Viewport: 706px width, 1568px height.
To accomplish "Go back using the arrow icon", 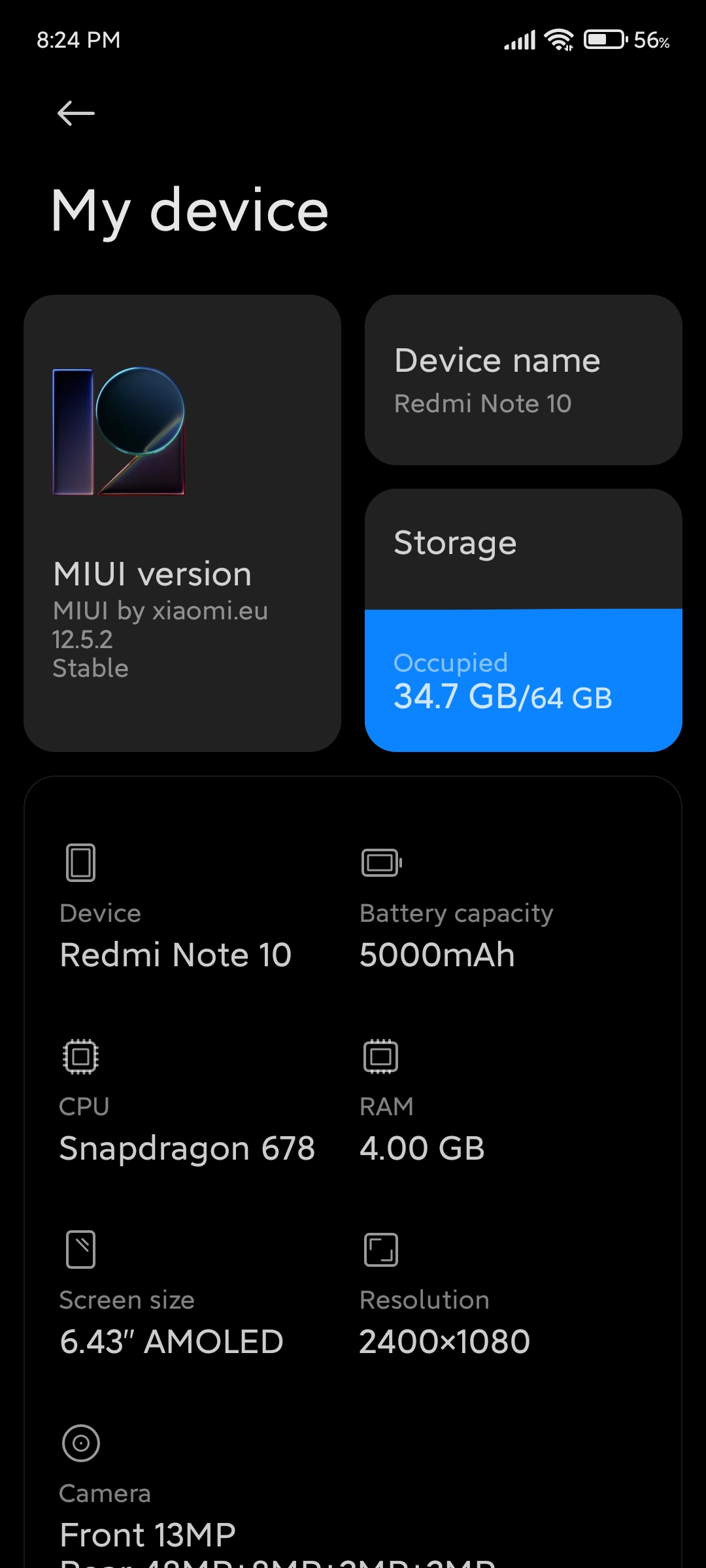I will (x=76, y=114).
